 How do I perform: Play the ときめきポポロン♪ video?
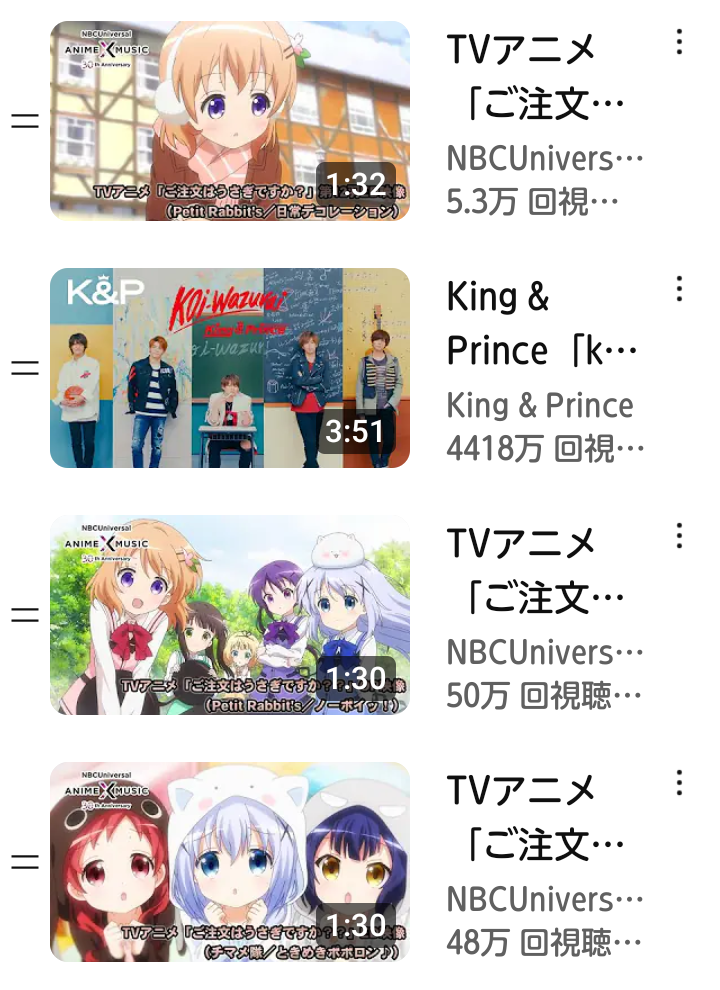[230, 862]
